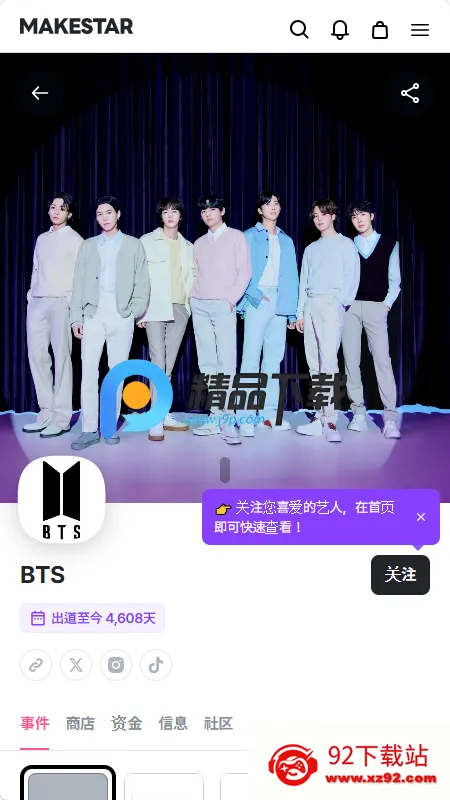Open the hamburger menu

click(420, 30)
